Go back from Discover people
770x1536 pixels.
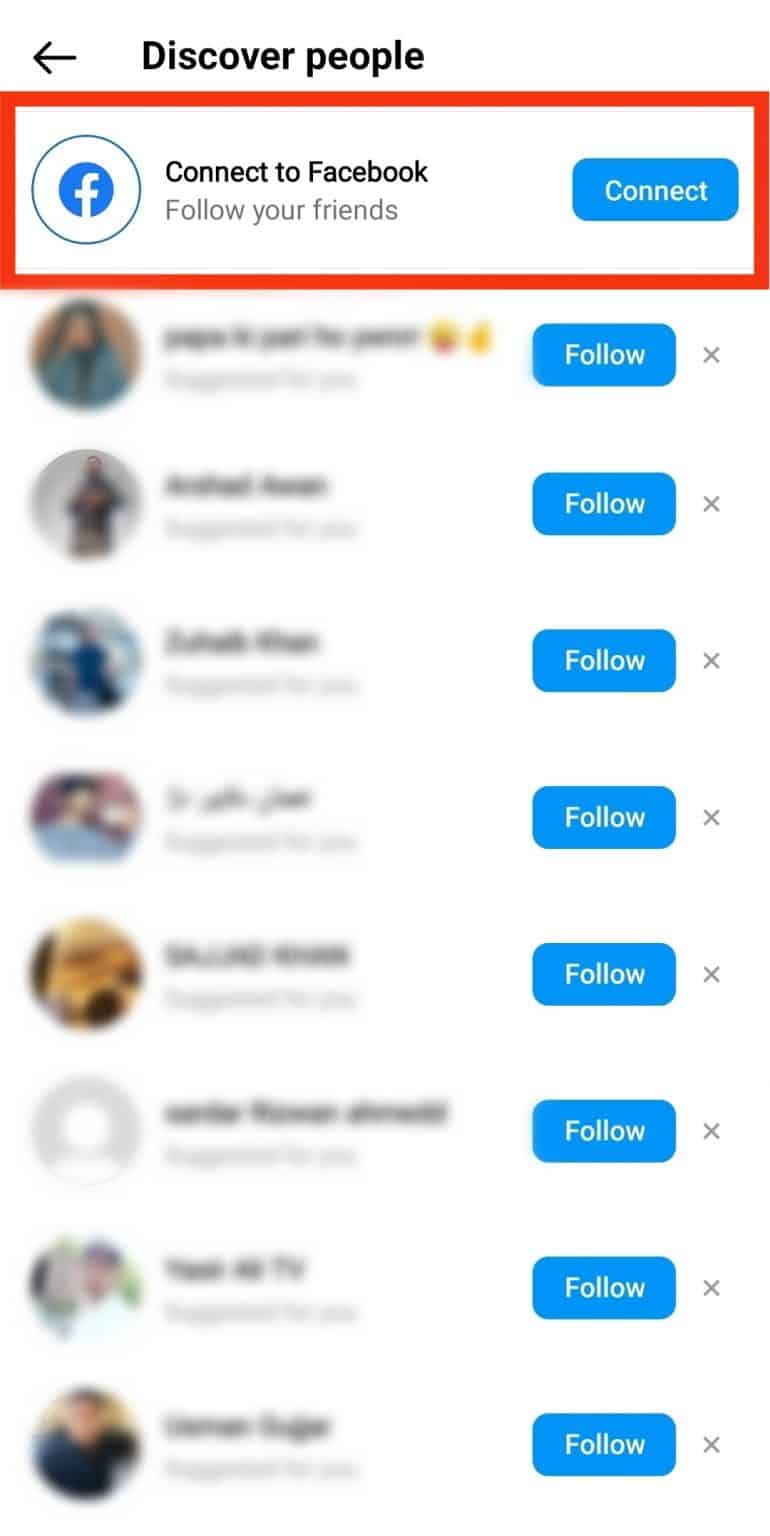(54, 57)
